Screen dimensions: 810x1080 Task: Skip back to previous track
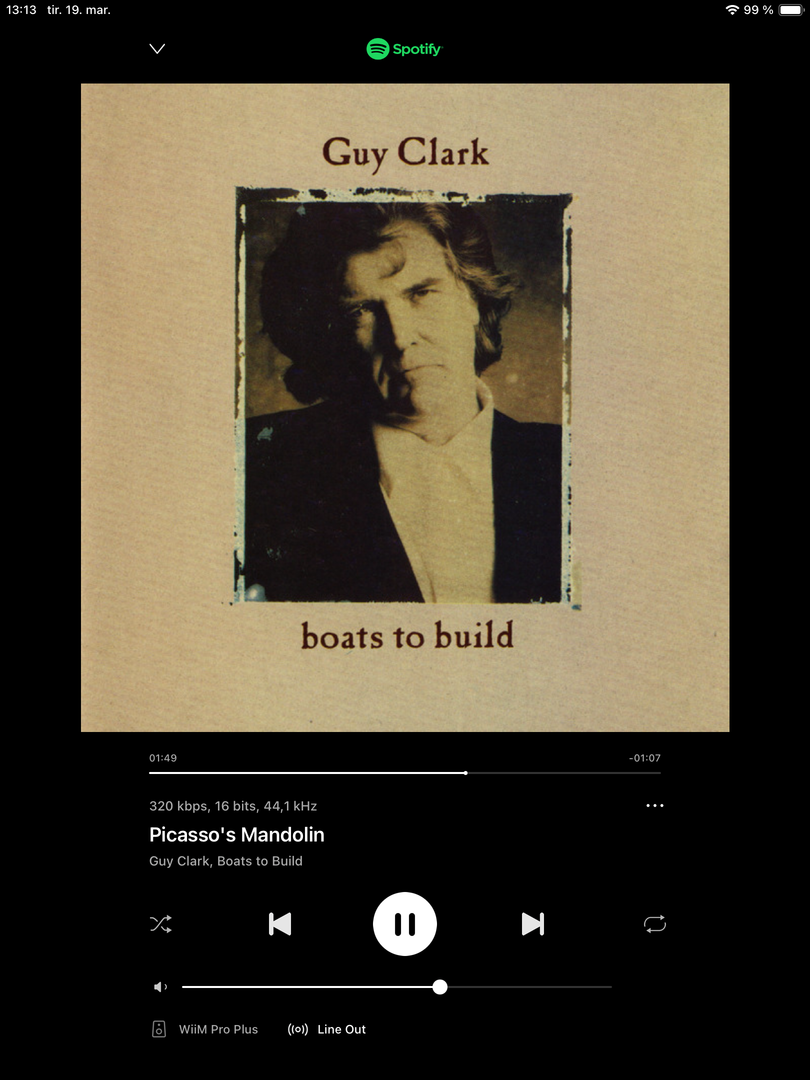click(280, 924)
